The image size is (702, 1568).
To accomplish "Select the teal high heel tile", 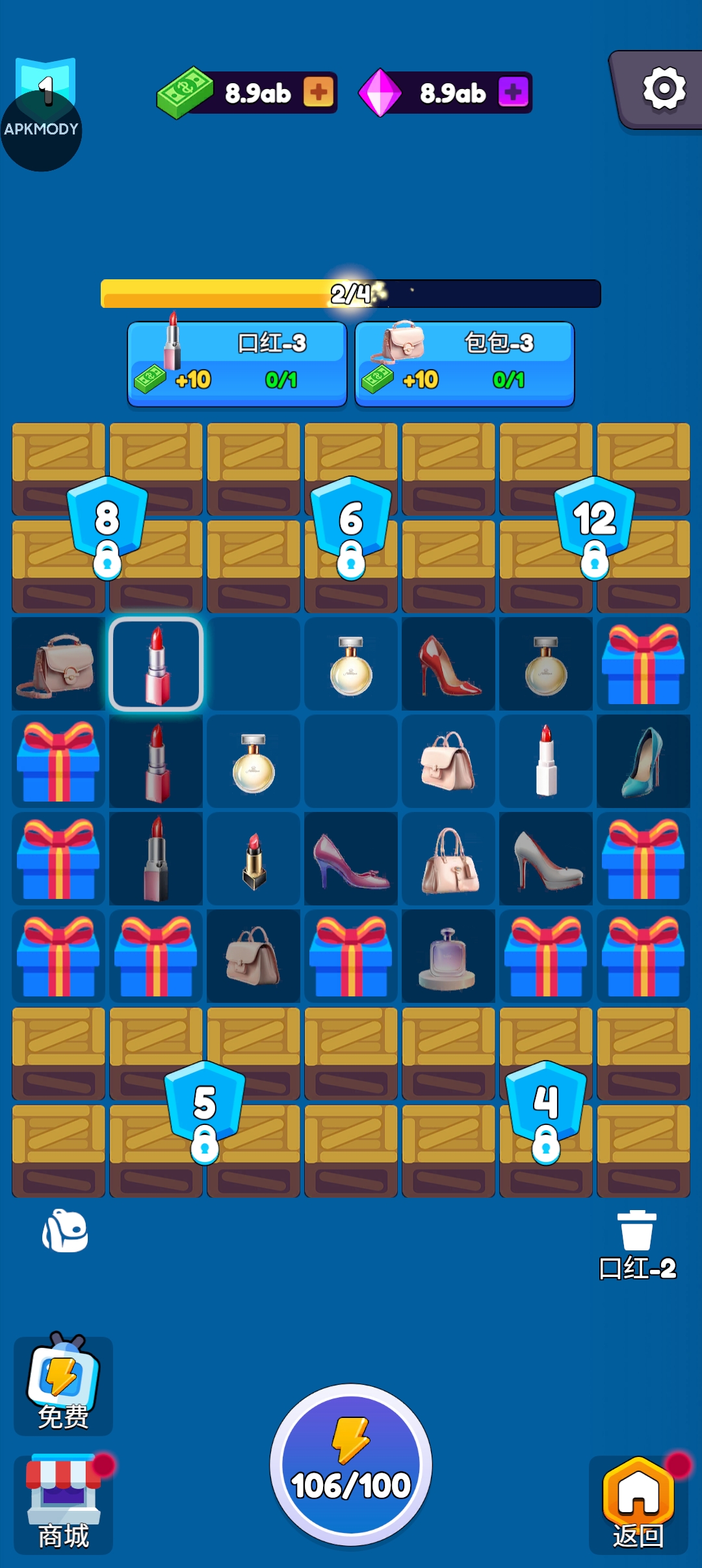I will [643, 761].
